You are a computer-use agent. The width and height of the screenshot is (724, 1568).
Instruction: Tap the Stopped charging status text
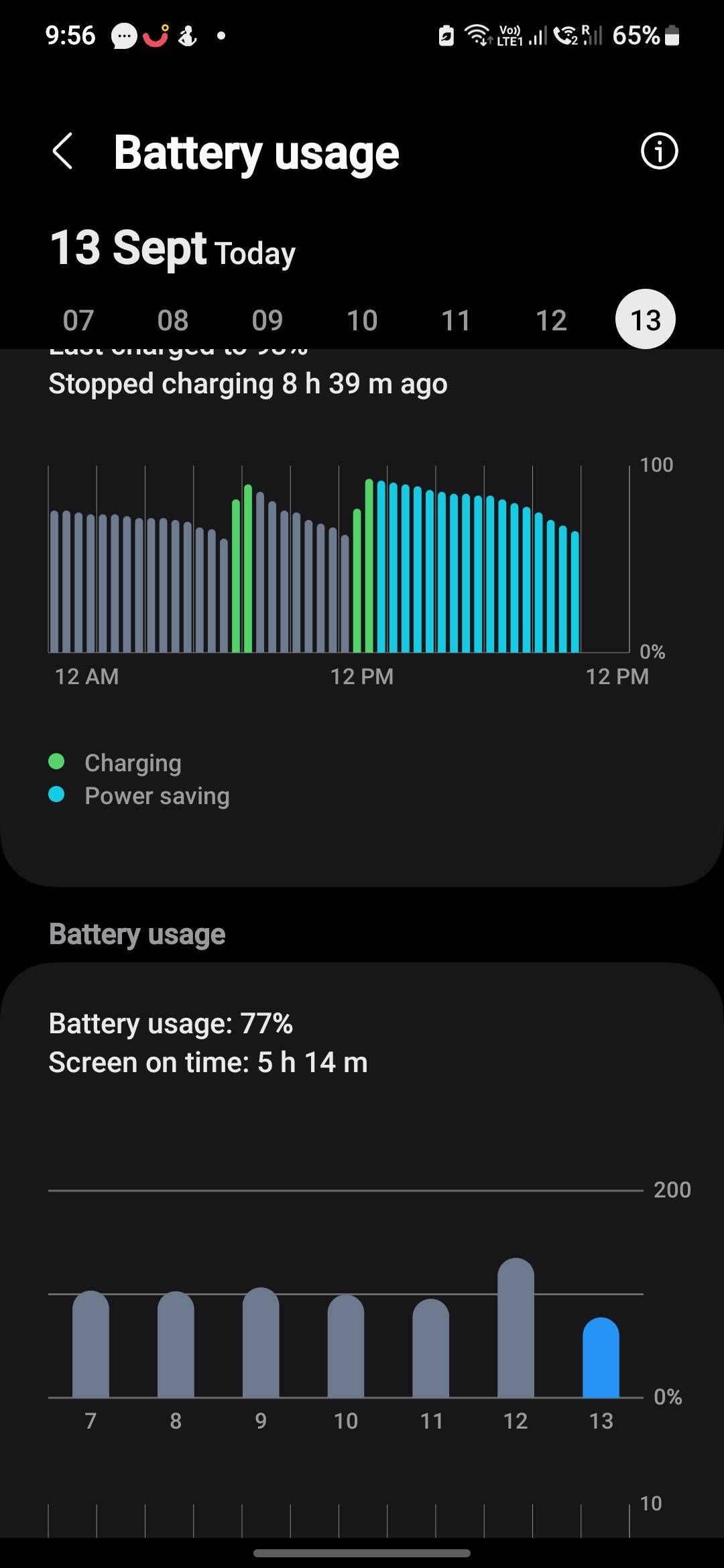tap(247, 384)
